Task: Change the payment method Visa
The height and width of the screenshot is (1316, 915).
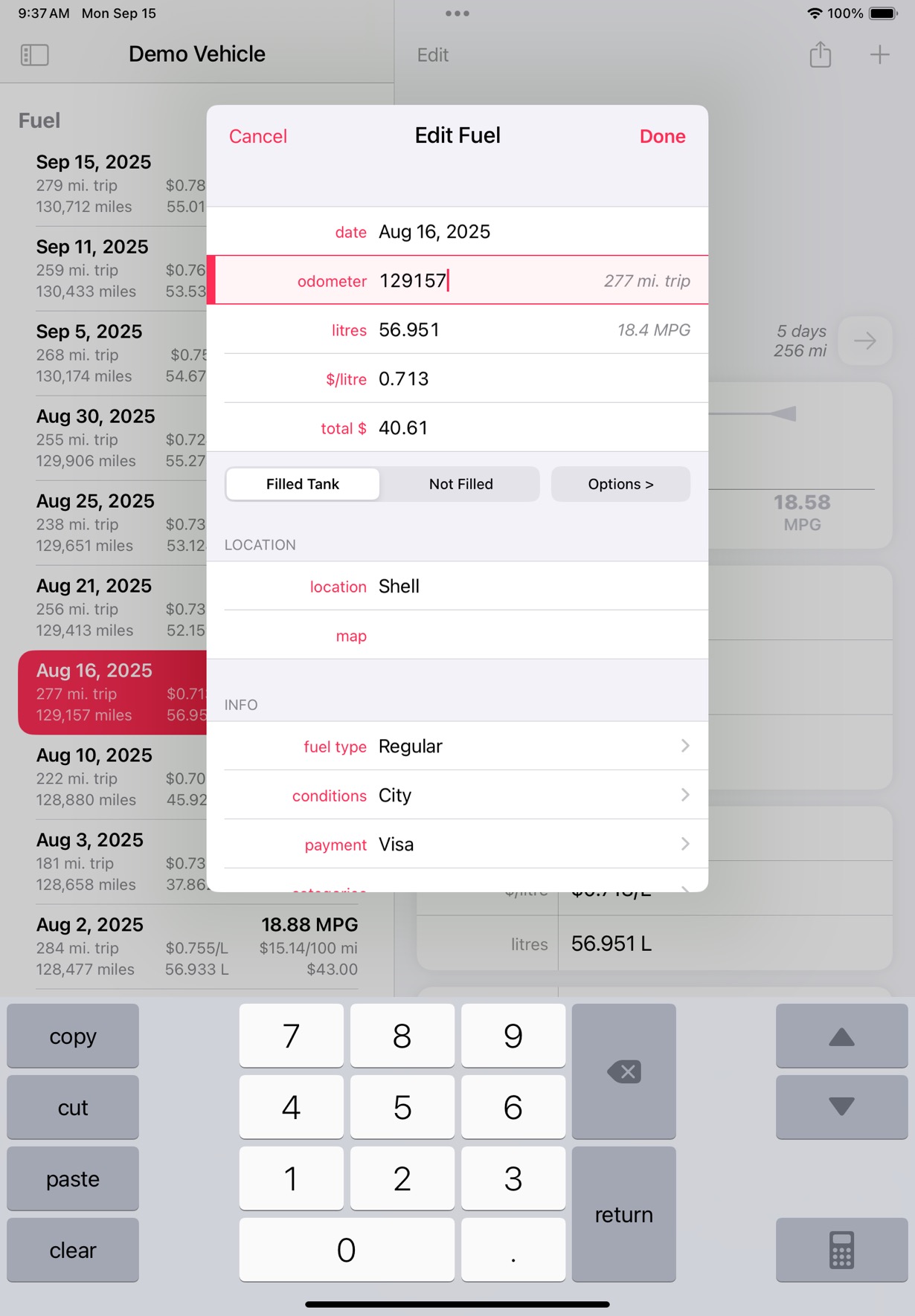Action: [x=457, y=844]
